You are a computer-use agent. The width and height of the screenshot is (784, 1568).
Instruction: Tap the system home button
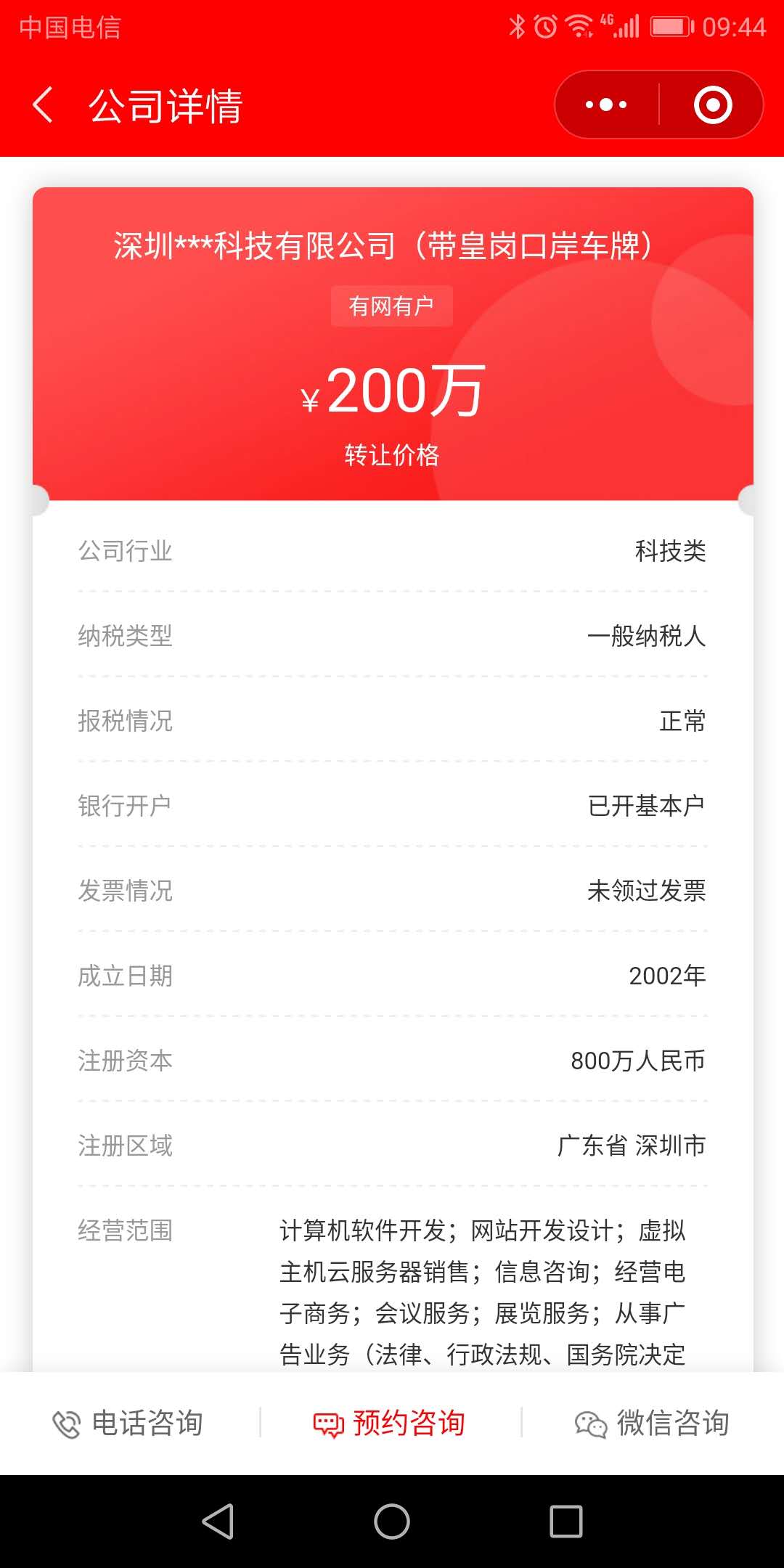click(x=392, y=1521)
